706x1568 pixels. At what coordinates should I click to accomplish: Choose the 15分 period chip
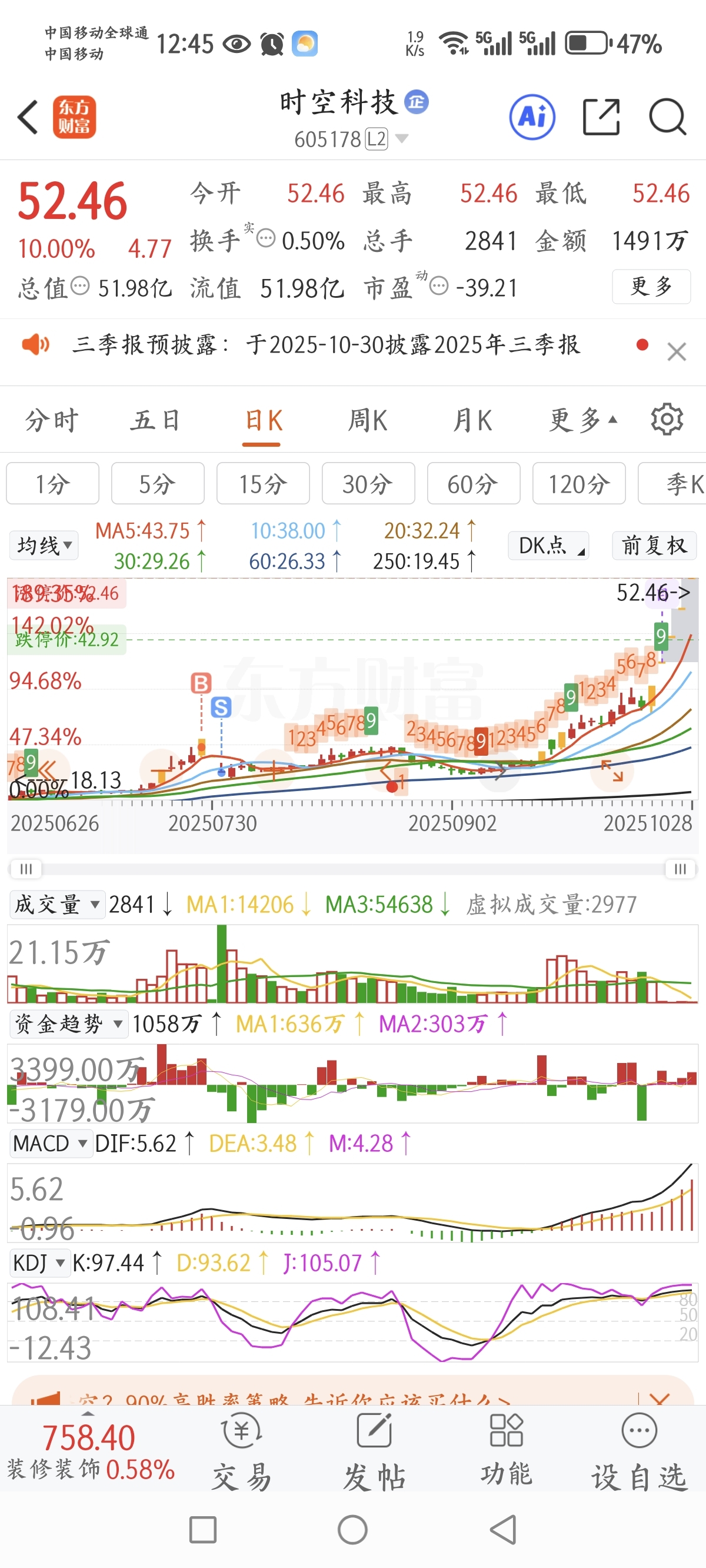[263, 484]
